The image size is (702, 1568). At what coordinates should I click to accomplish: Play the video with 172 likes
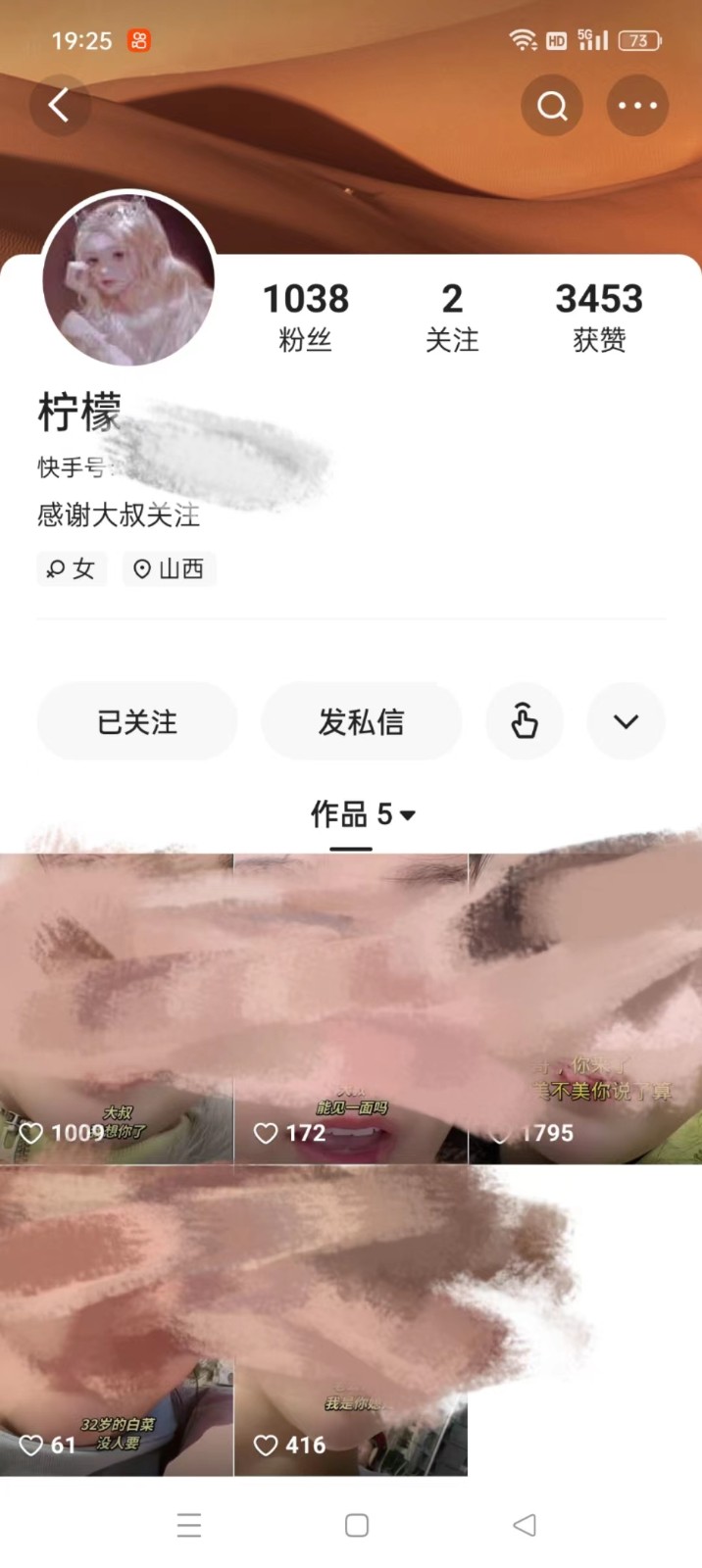351,1009
